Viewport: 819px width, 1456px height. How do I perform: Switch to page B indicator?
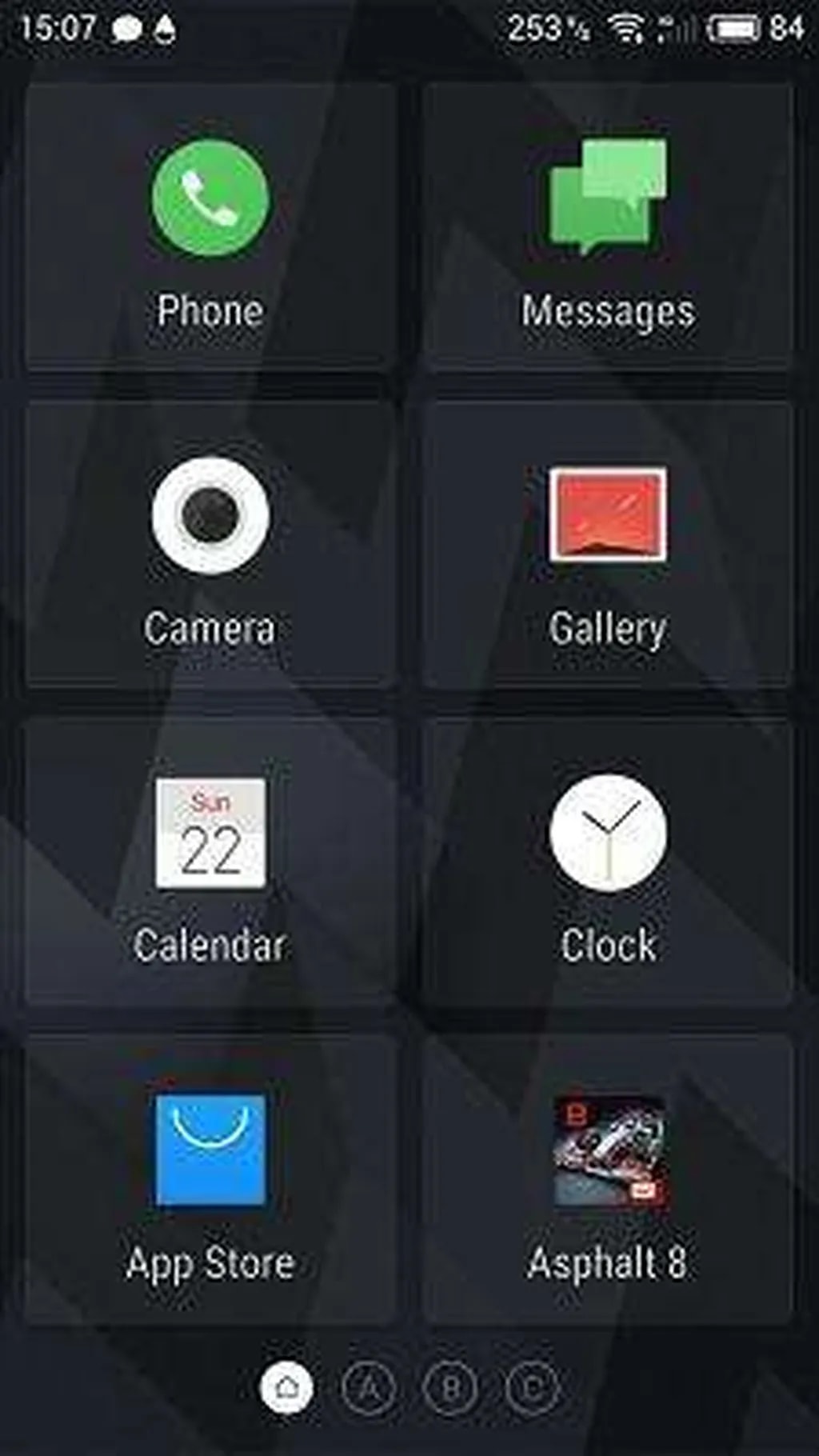tap(451, 1388)
